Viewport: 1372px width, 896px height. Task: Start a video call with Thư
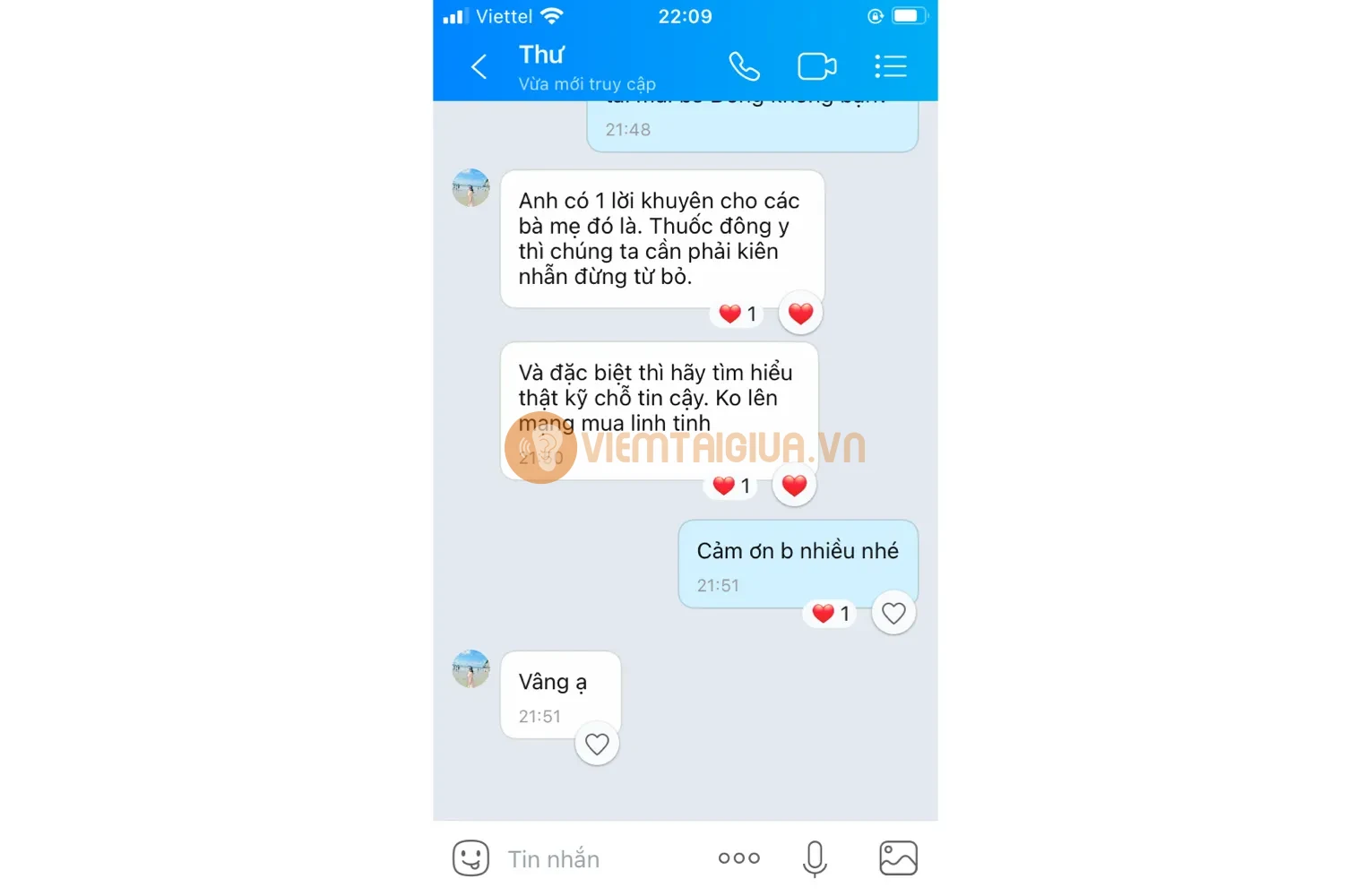tap(816, 66)
